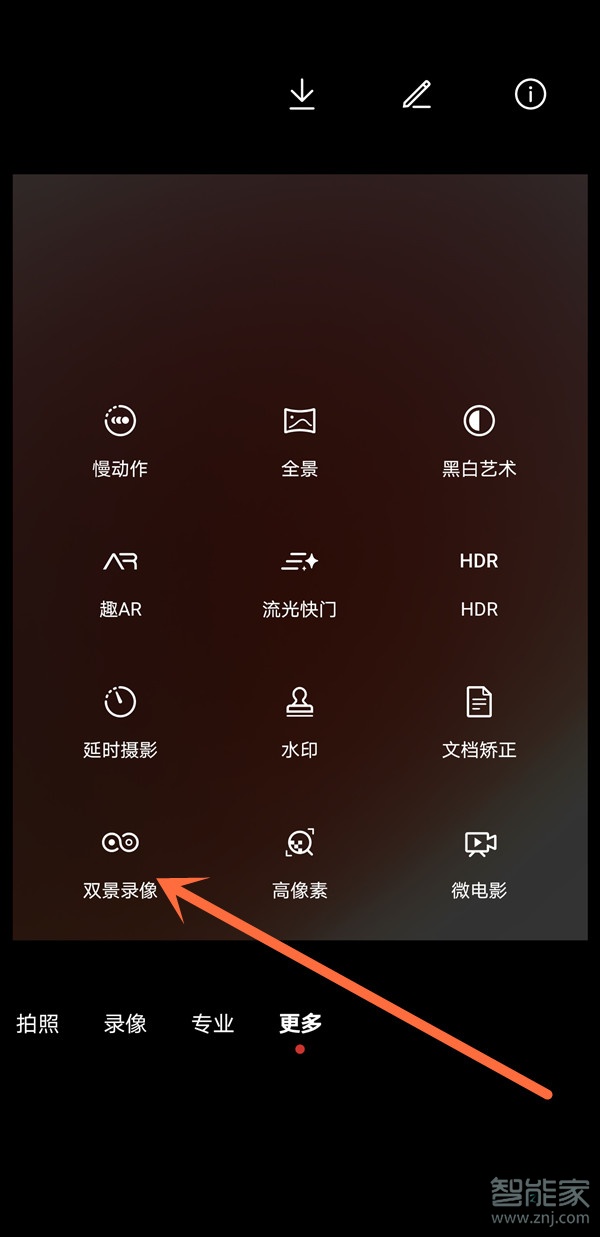Switch to the 录像 video tab

pyautogui.click(x=125, y=1024)
